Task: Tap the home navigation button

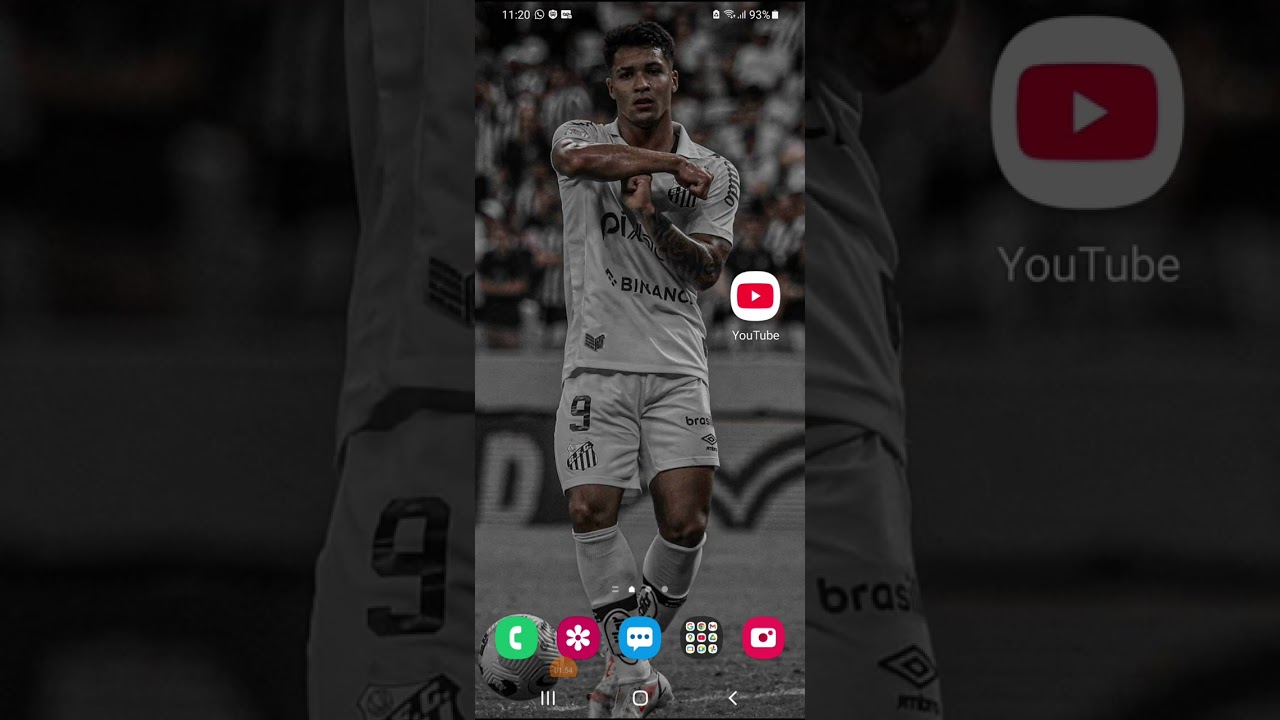Action: pyautogui.click(x=640, y=698)
